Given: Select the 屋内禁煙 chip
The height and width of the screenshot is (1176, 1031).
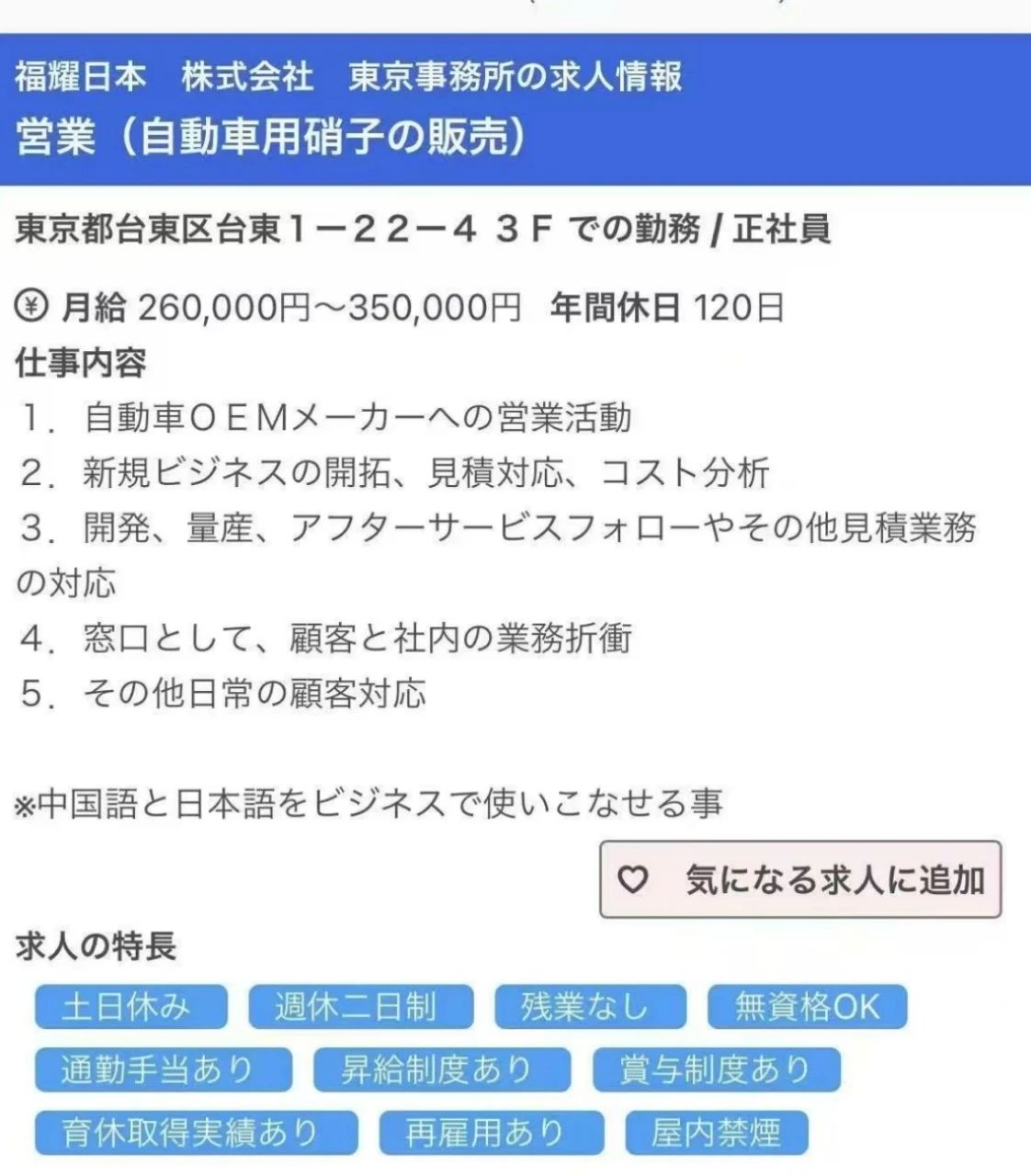Looking at the screenshot, I should [716, 1132].
